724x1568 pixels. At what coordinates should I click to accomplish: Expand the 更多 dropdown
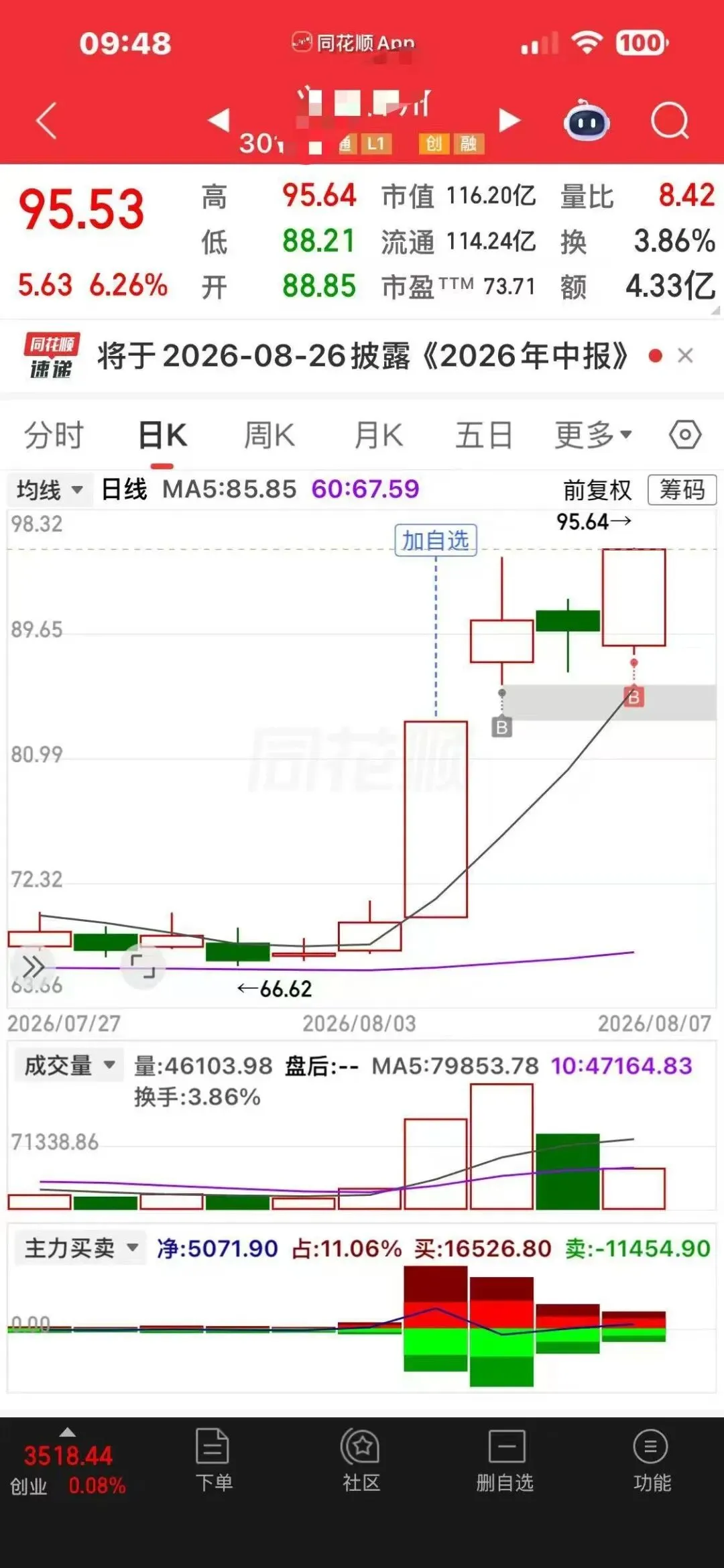593,436
